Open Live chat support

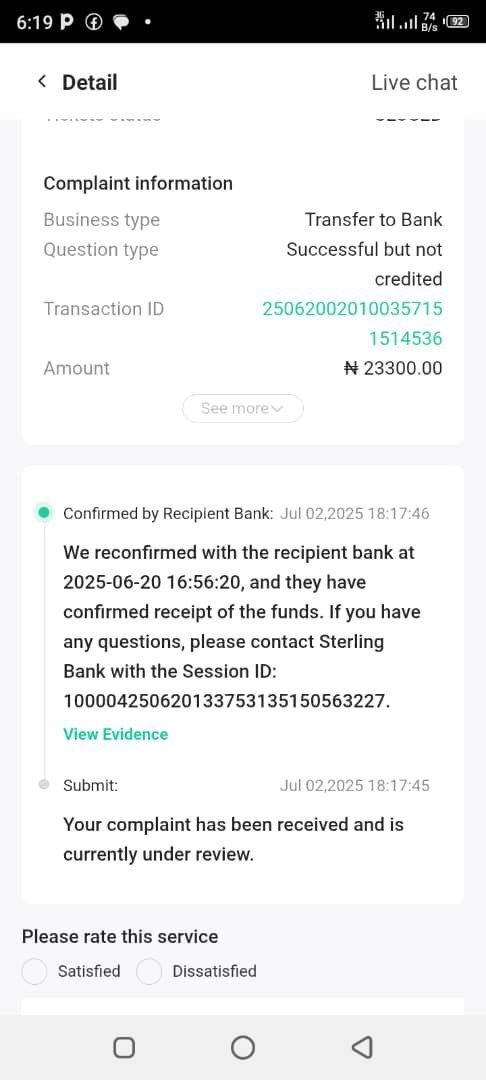414,83
